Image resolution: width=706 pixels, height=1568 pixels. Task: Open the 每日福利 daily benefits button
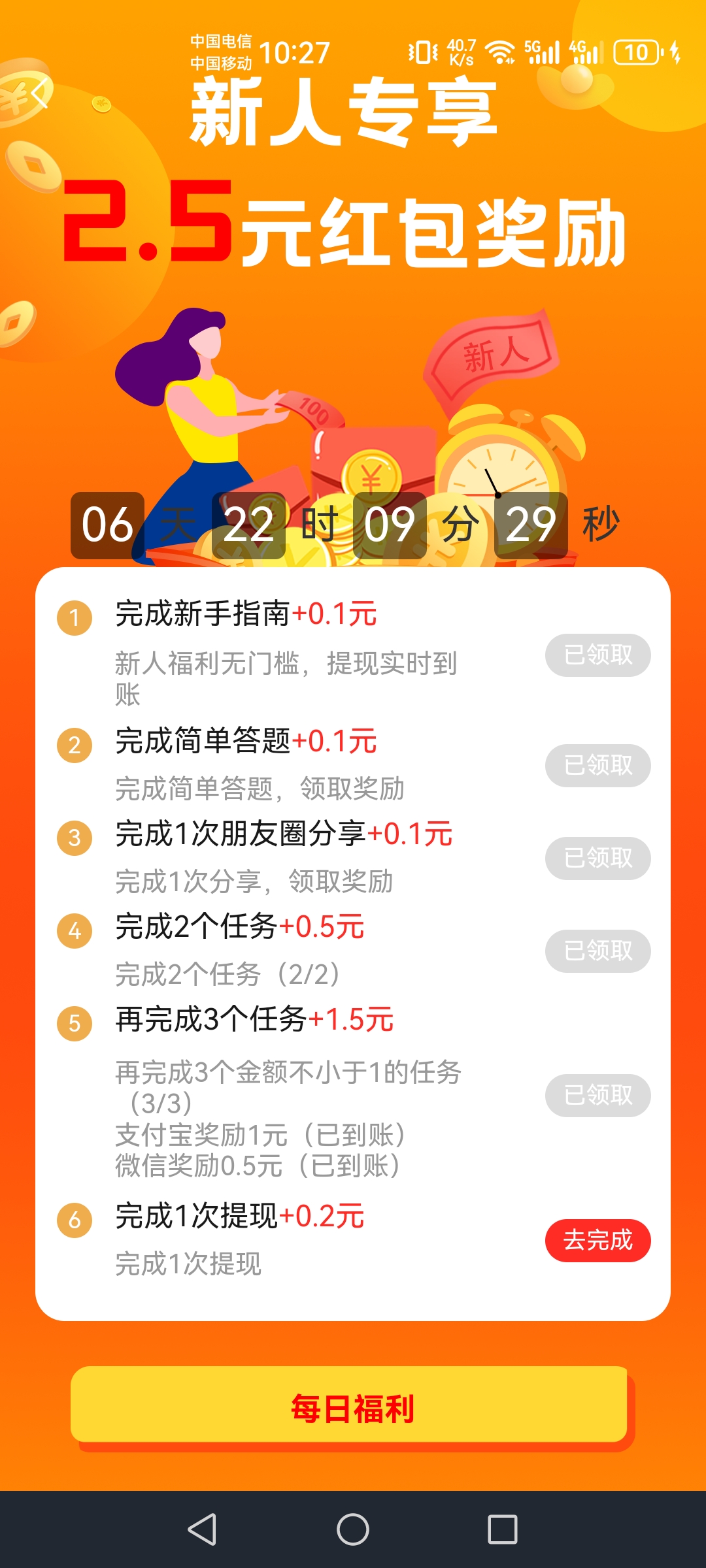click(x=352, y=1408)
